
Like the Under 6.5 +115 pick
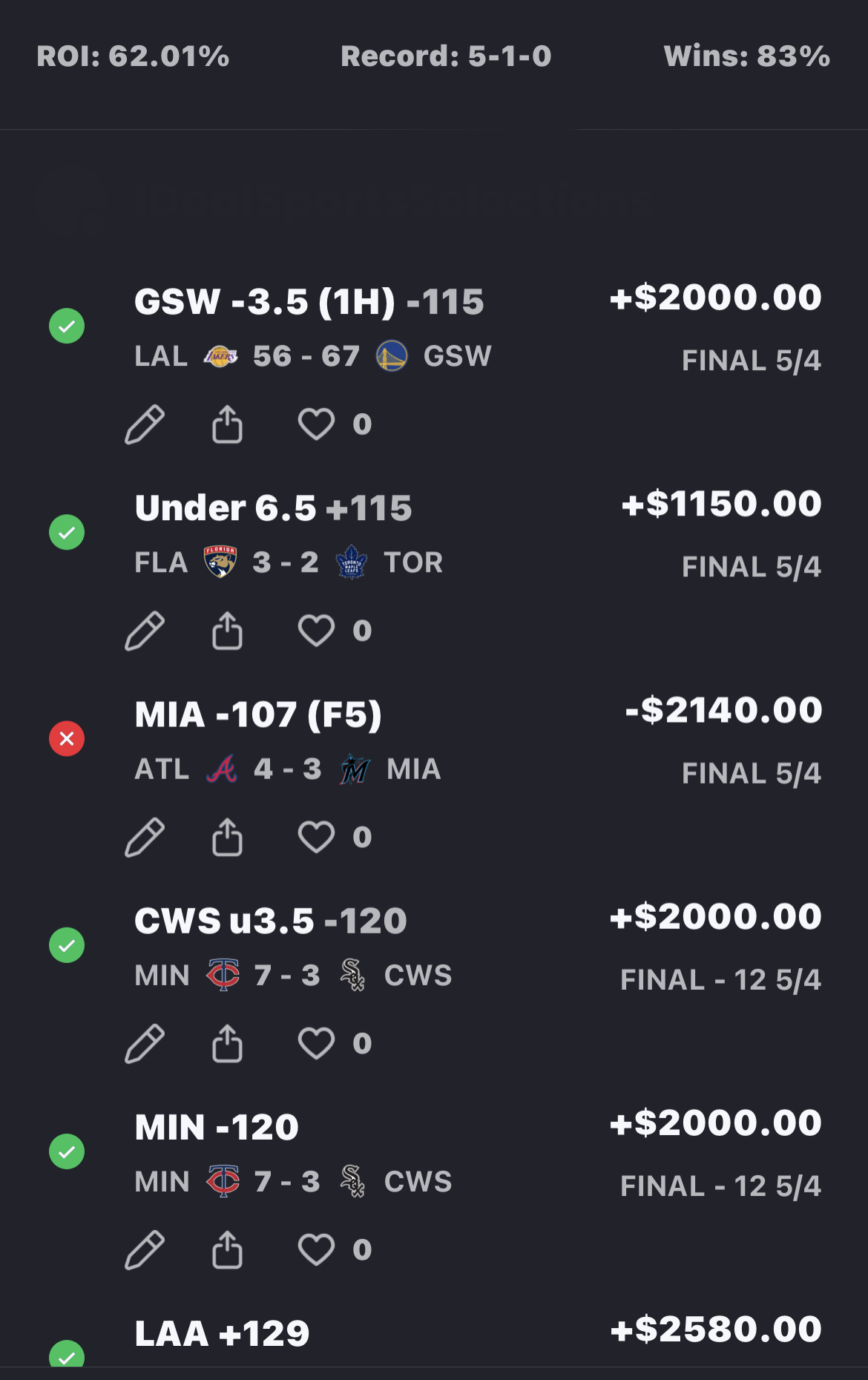(316, 631)
